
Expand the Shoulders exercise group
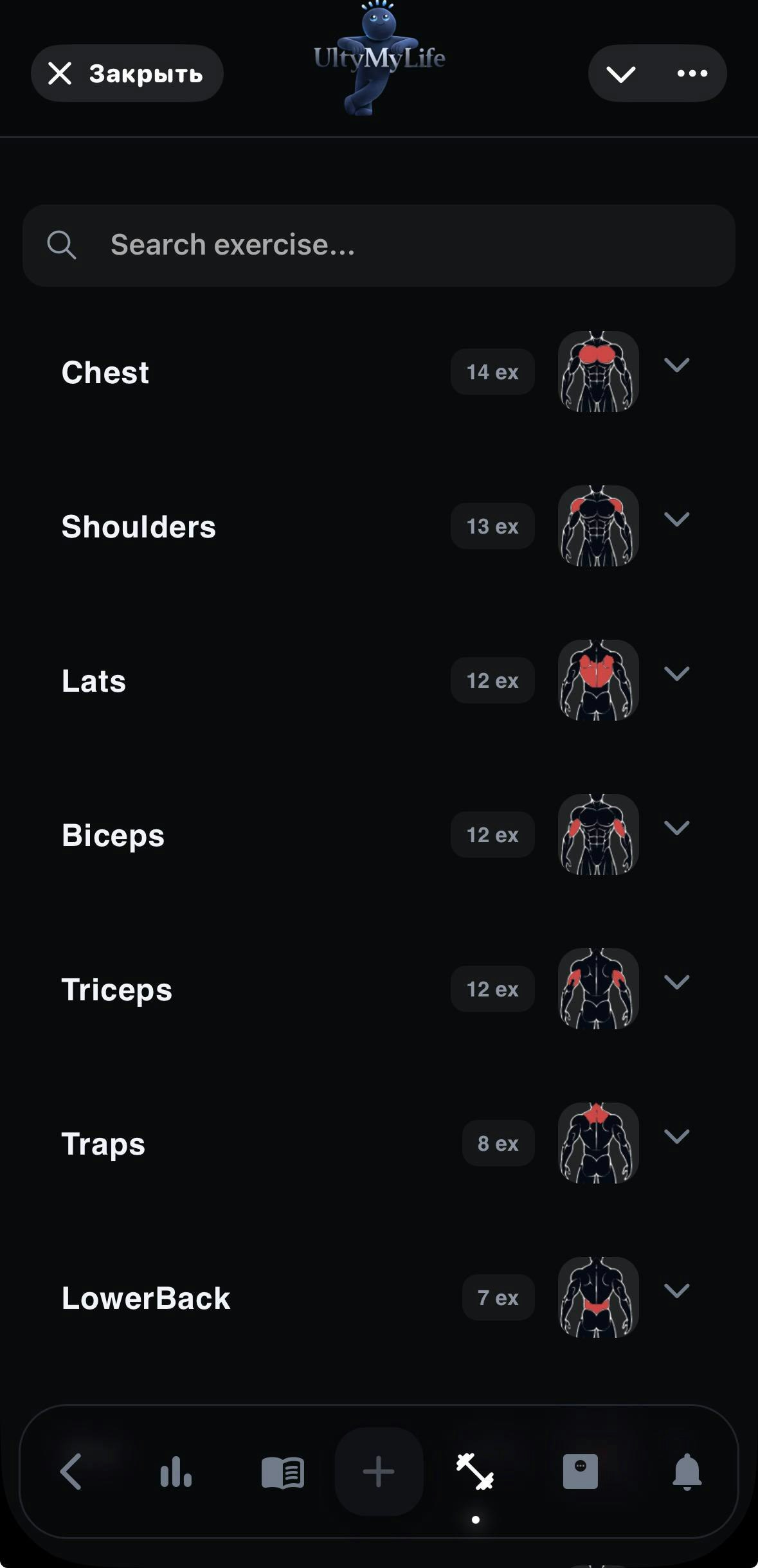pos(676,519)
